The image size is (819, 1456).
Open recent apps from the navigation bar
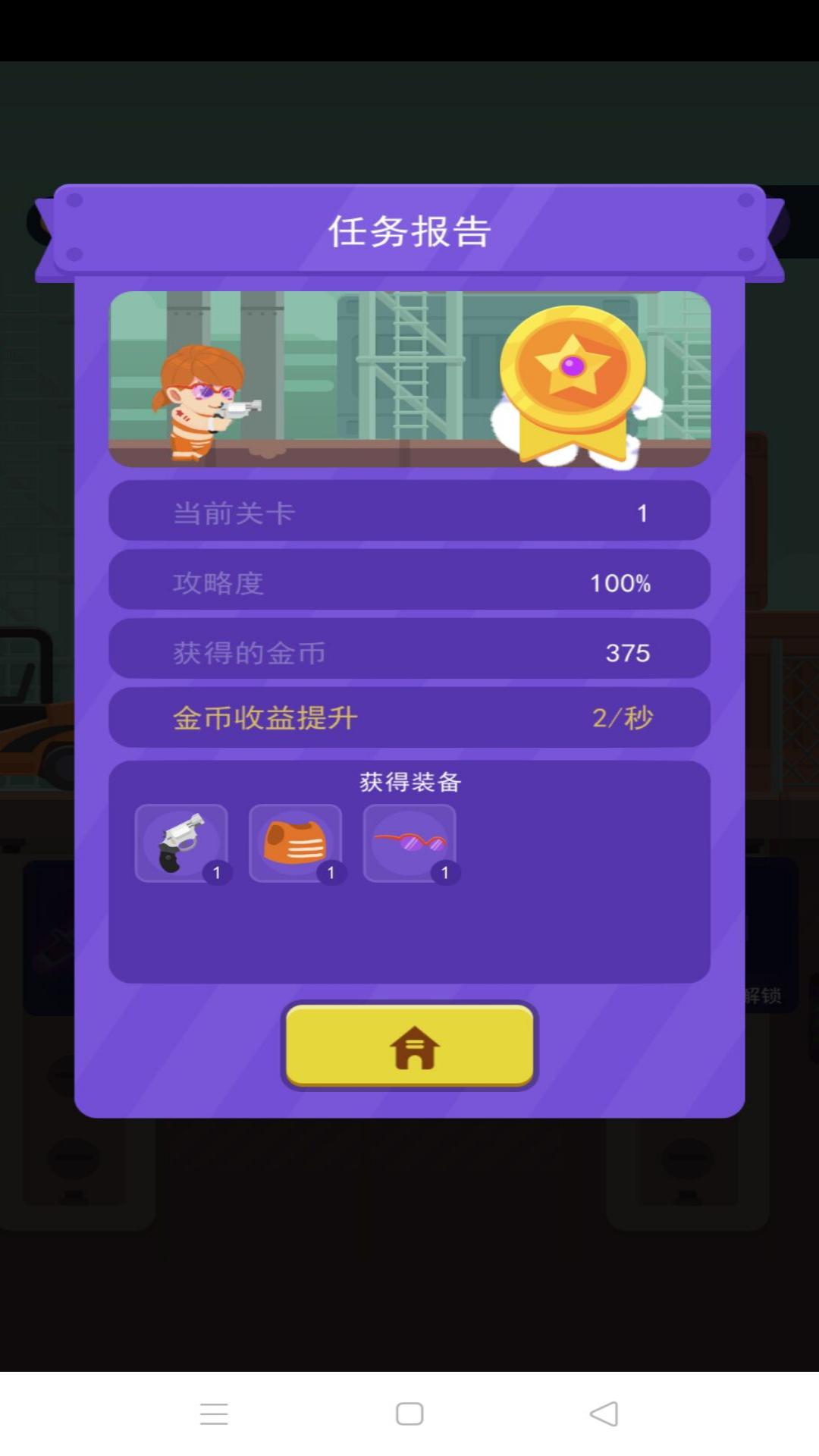(214, 1414)
